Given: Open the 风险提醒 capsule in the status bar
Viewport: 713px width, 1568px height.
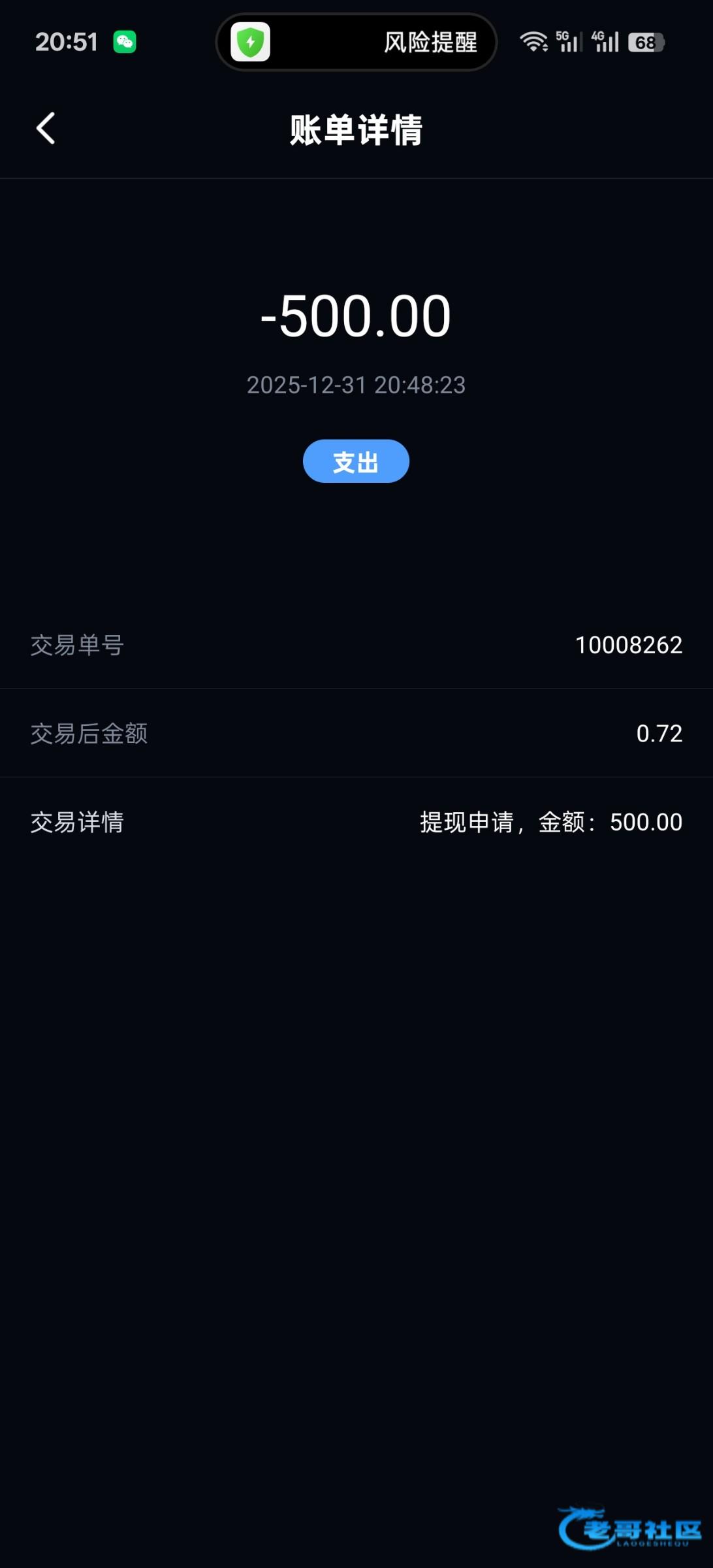Looking at the screenshot, I should pos(356,42).
